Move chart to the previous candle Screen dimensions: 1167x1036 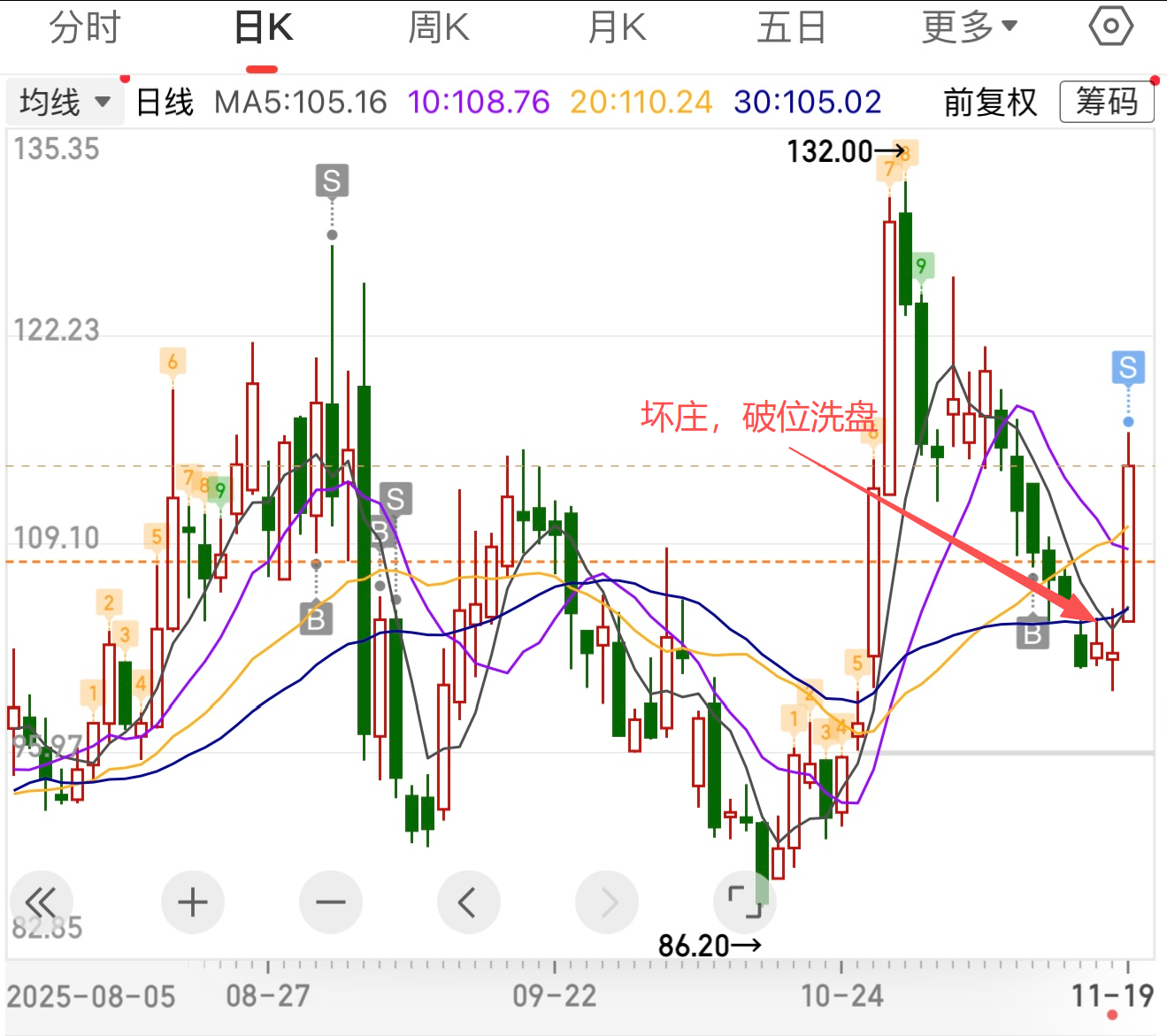point(468,902)
